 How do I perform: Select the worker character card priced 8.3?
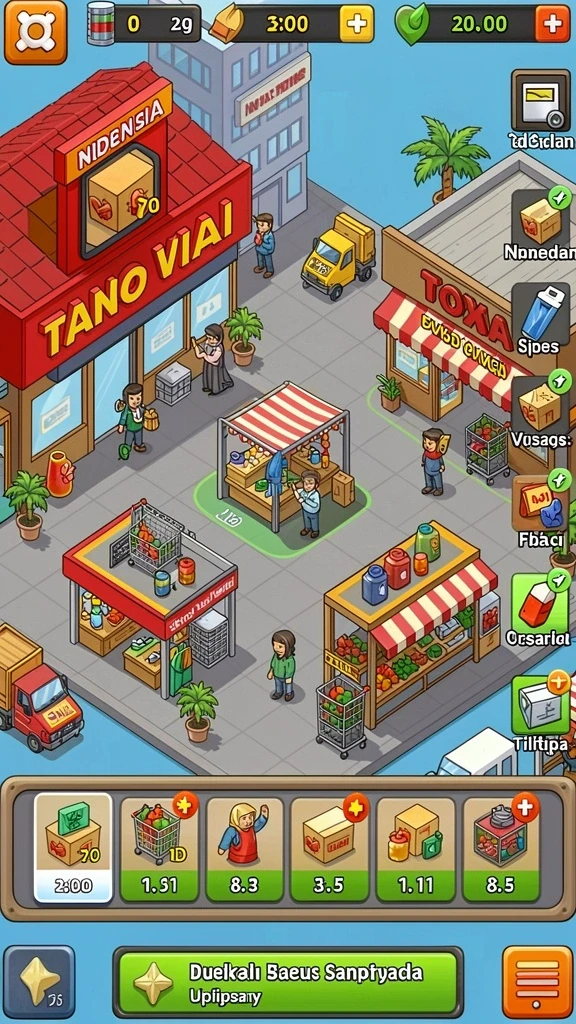(244, 849)
